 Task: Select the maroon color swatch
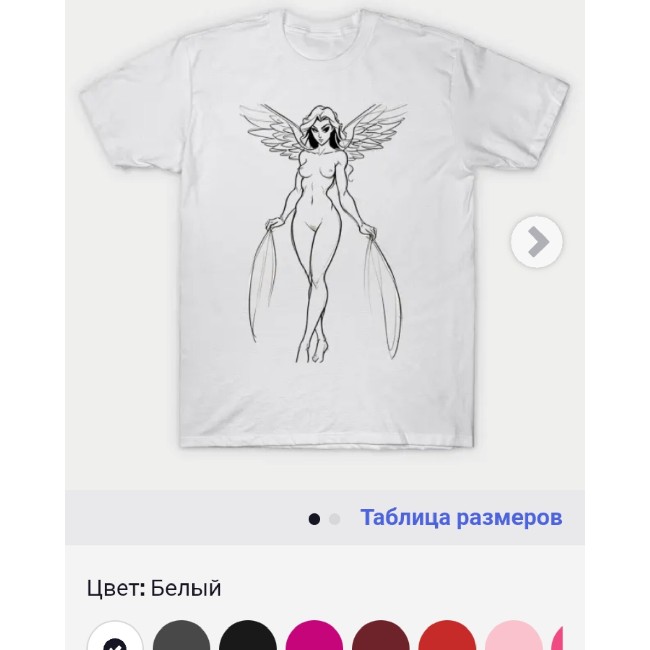click(380, 638)
